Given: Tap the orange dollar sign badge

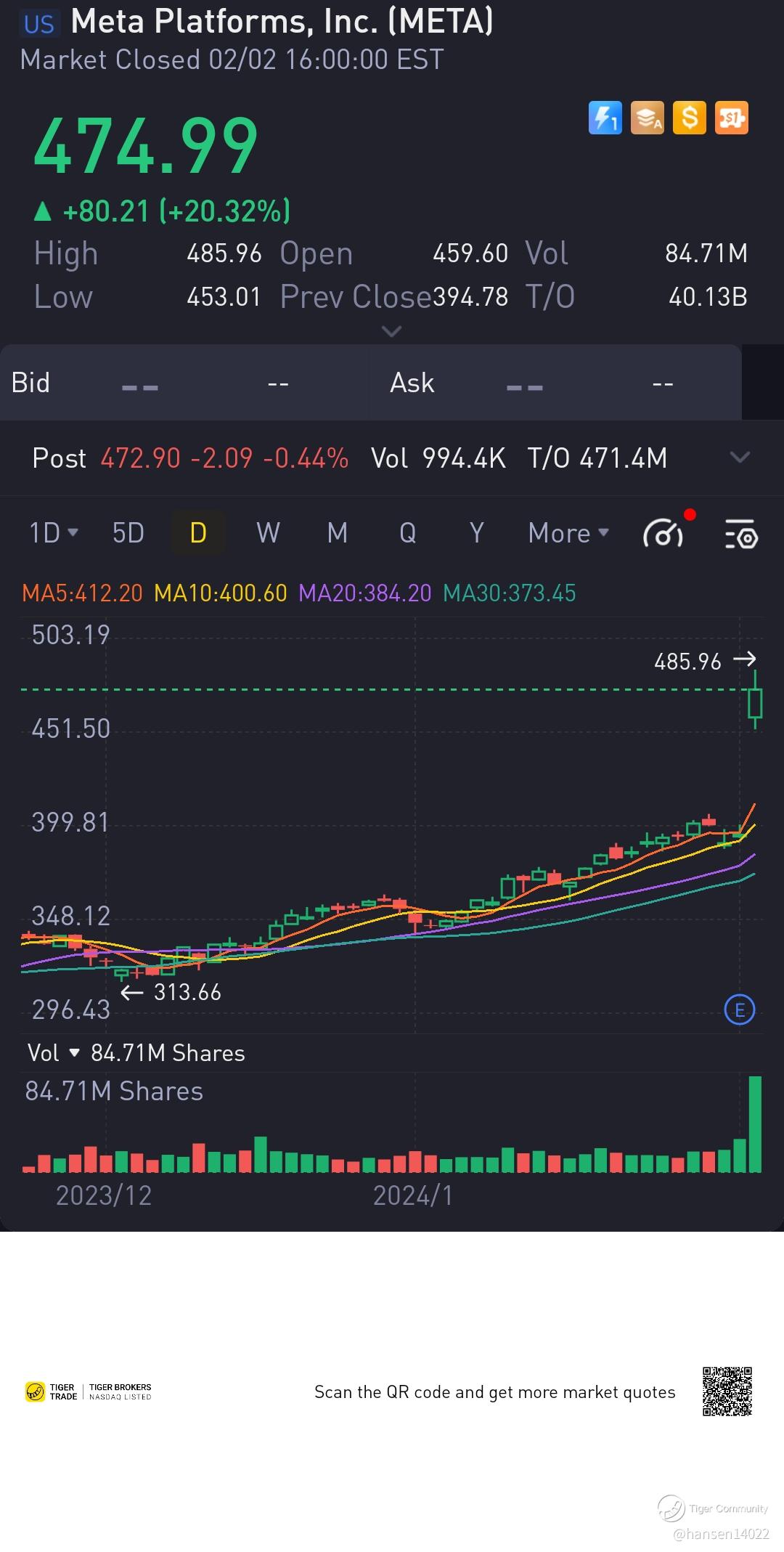Looking at the screenshot, I should (689, 118).
